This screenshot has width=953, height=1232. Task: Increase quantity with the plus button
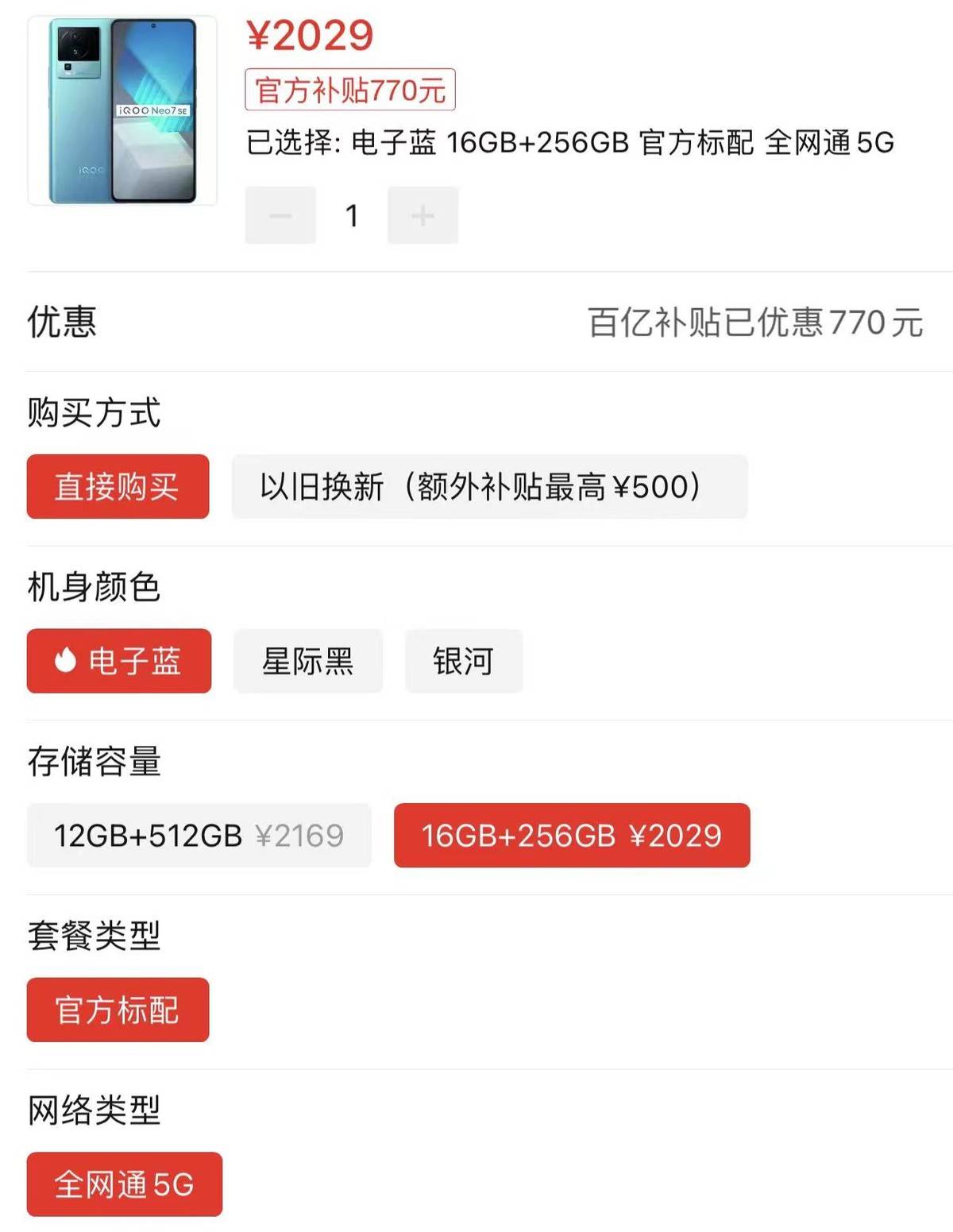[x=422, y=215]
